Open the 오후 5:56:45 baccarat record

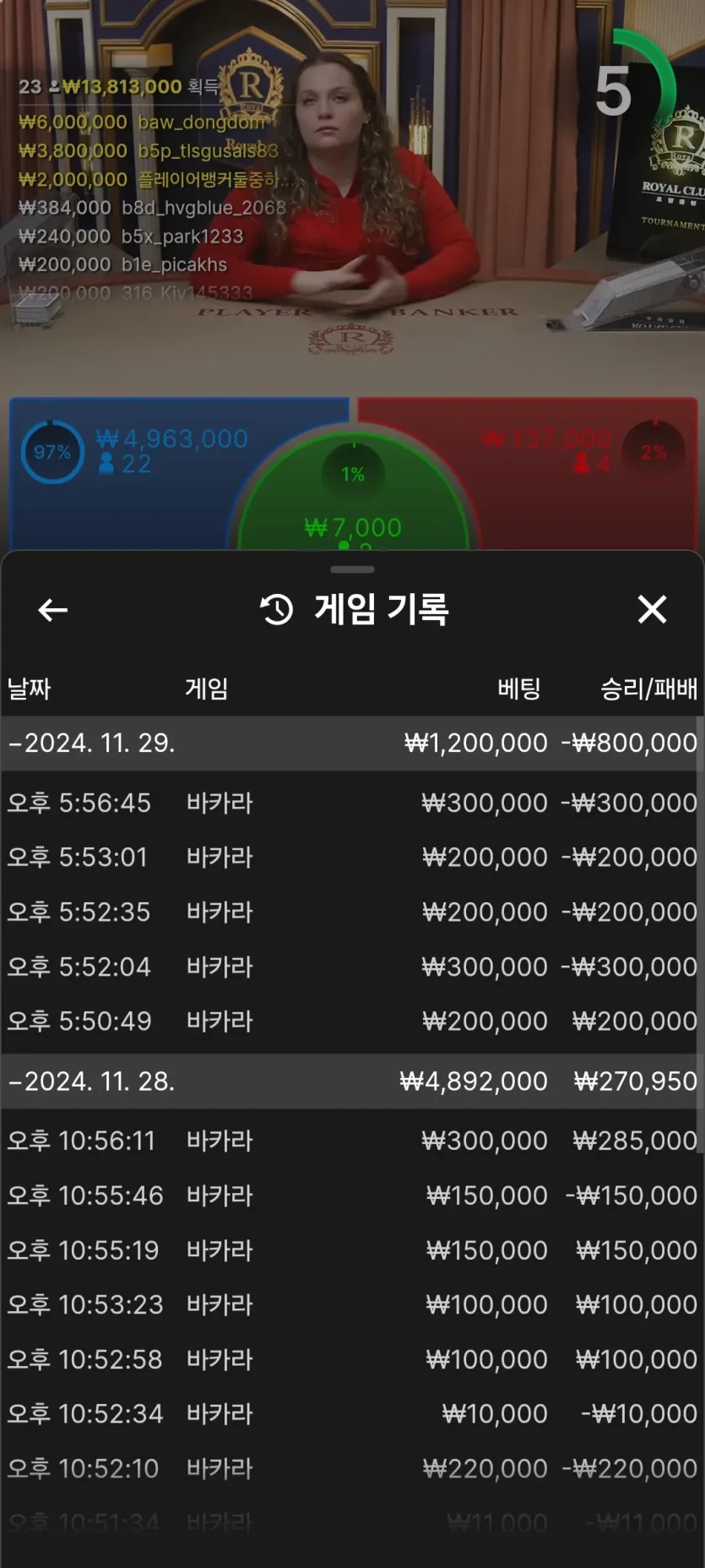[x=352, y=803]
